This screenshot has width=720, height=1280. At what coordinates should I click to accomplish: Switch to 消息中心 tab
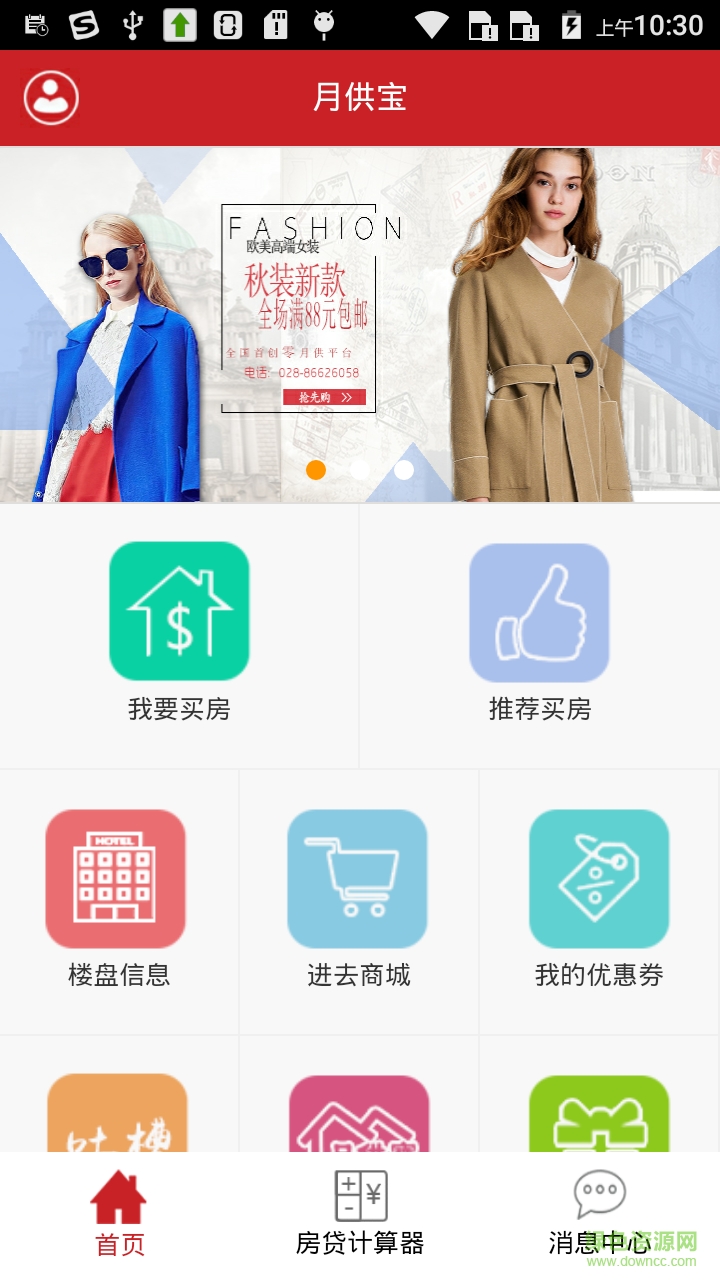coord(600,1214)
